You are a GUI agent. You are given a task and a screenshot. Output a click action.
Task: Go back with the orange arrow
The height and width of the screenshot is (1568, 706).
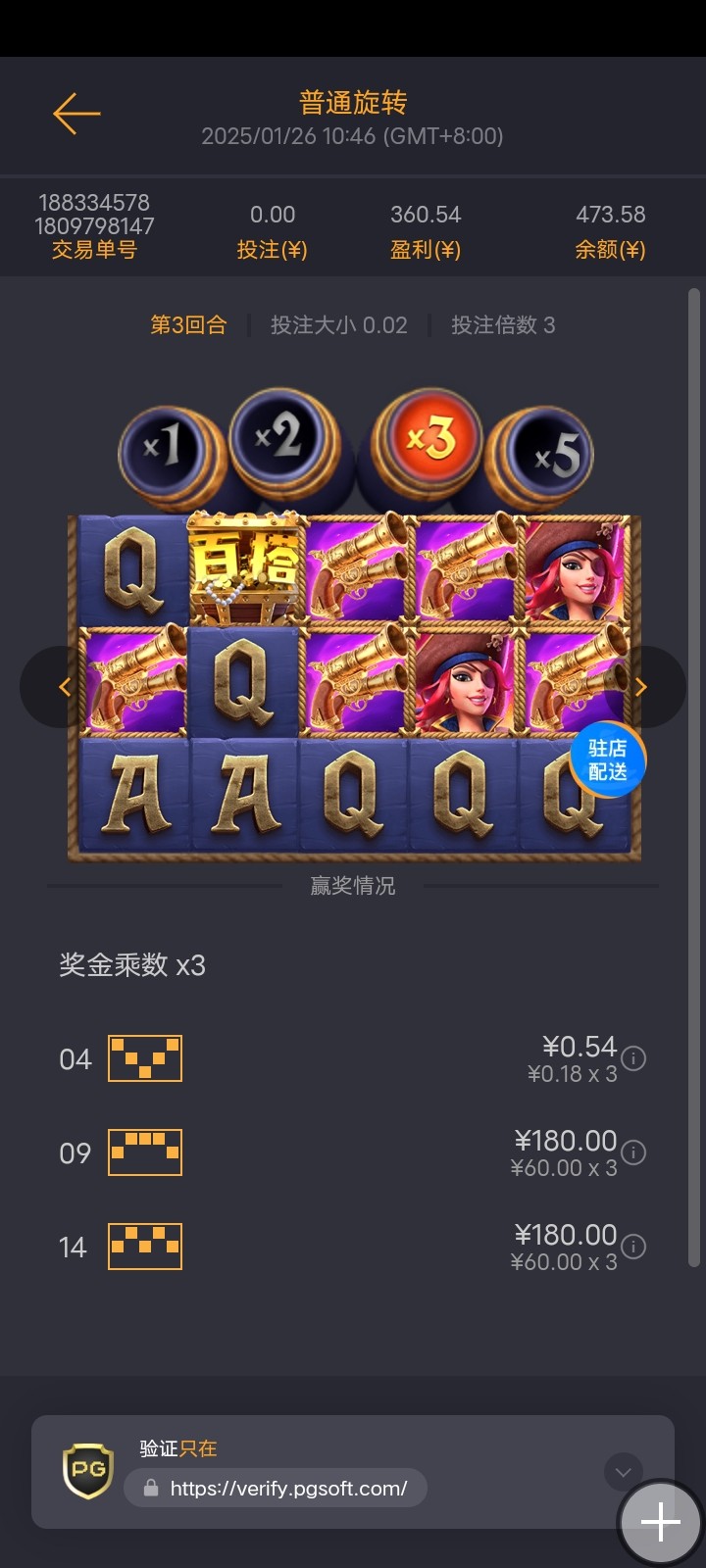click(76, 114)
